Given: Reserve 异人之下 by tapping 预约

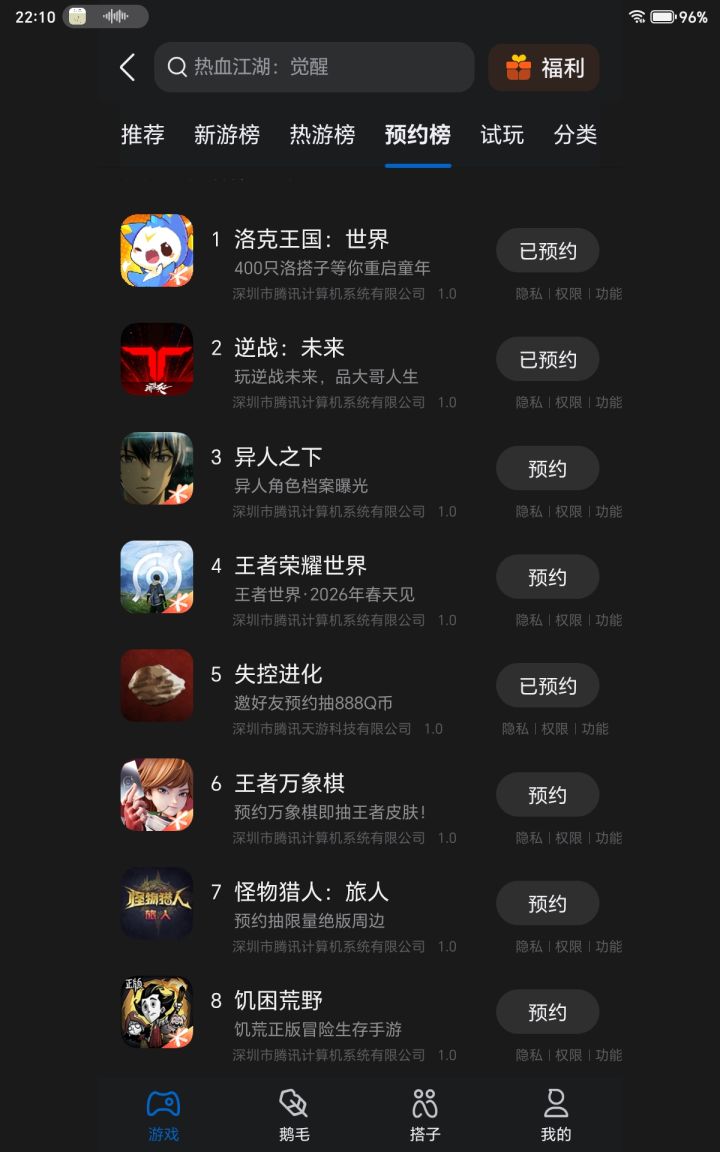Looking at the screenshot, I should [x=547, y=468].
